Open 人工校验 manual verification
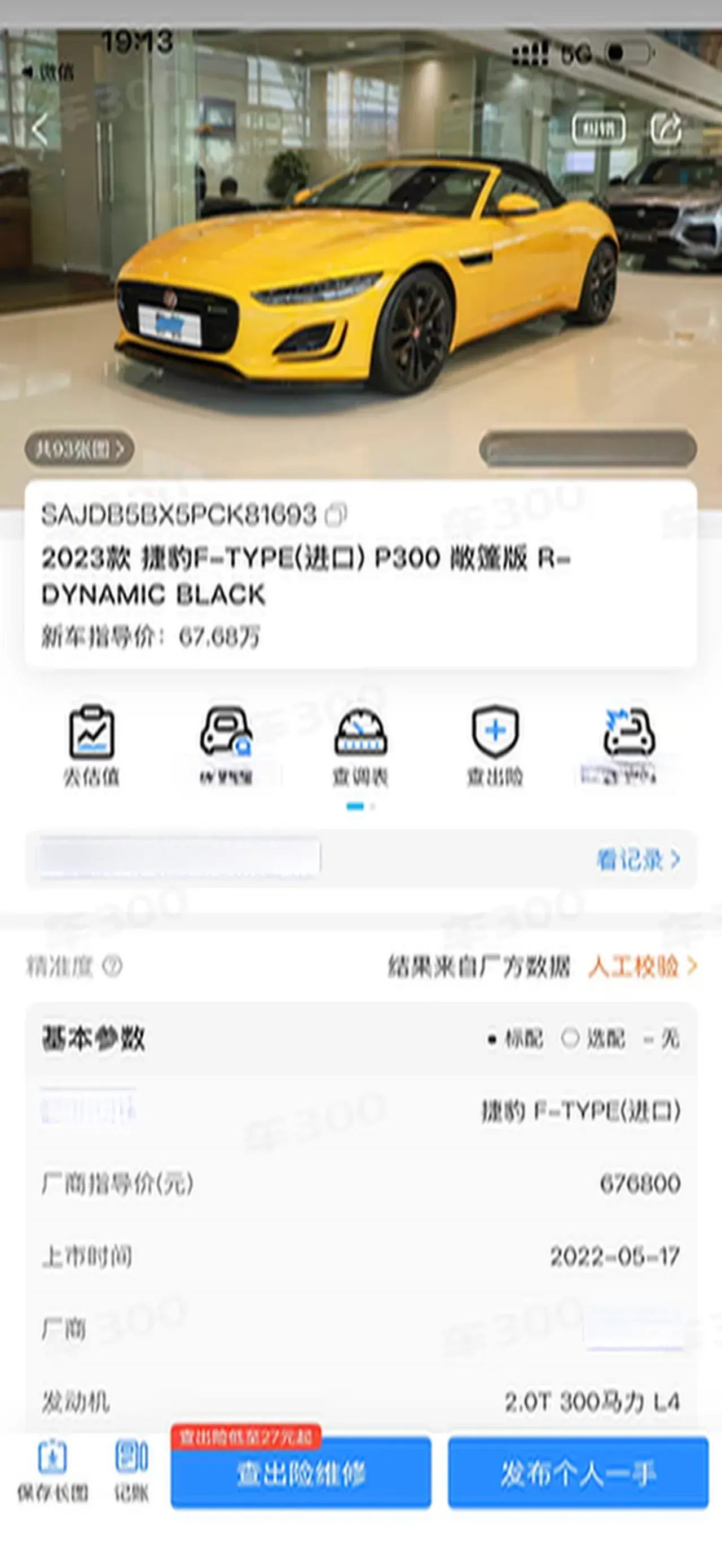Screen dimensions: 722x1568 coord(642,966)
